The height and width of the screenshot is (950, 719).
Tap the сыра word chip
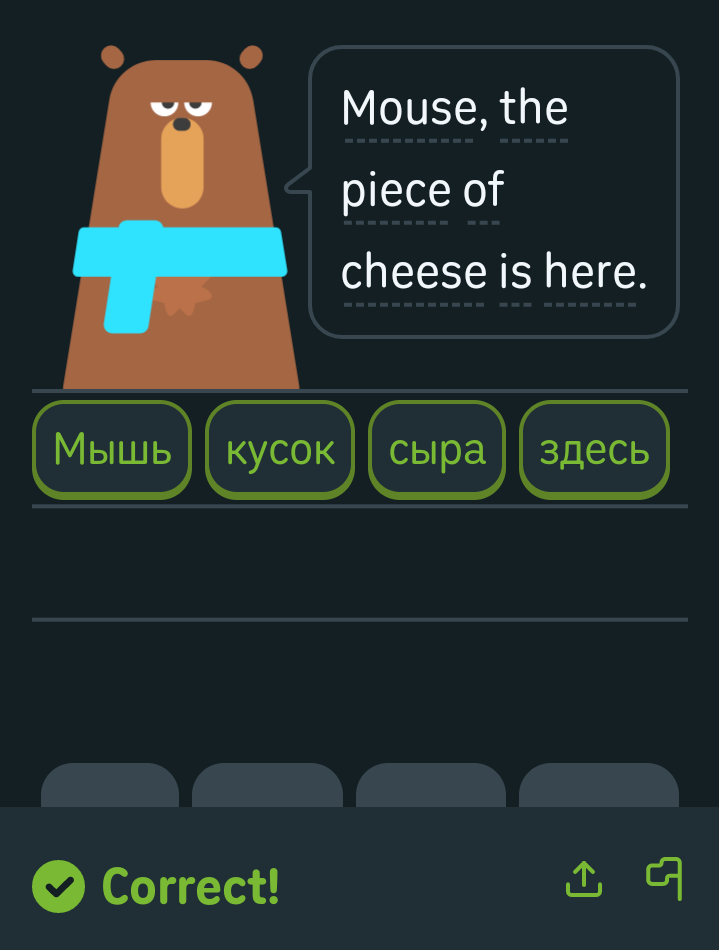[x=437, y=450]
